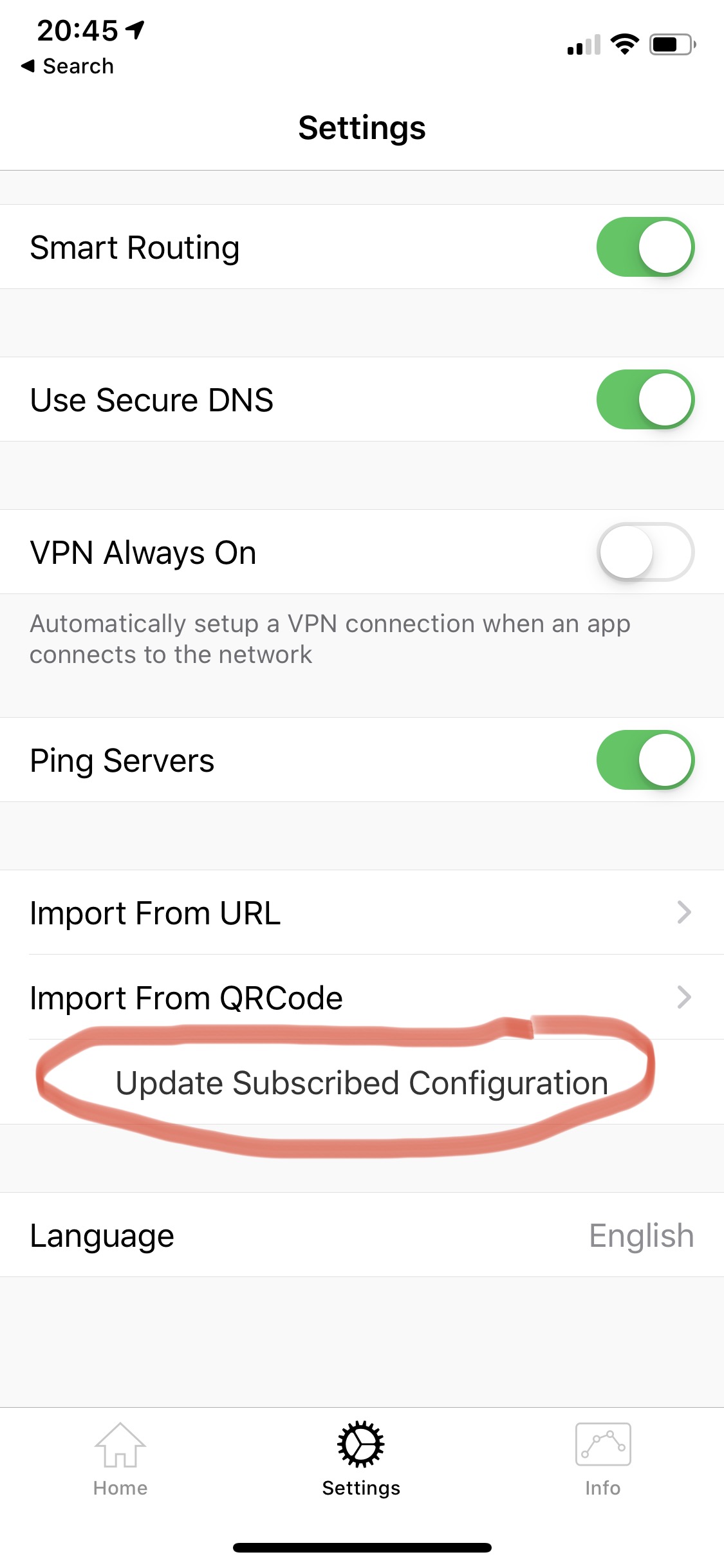Toggle Ping Servers off
The width and height of the screenshot is (724, 1568).
(x=645, y=760)
